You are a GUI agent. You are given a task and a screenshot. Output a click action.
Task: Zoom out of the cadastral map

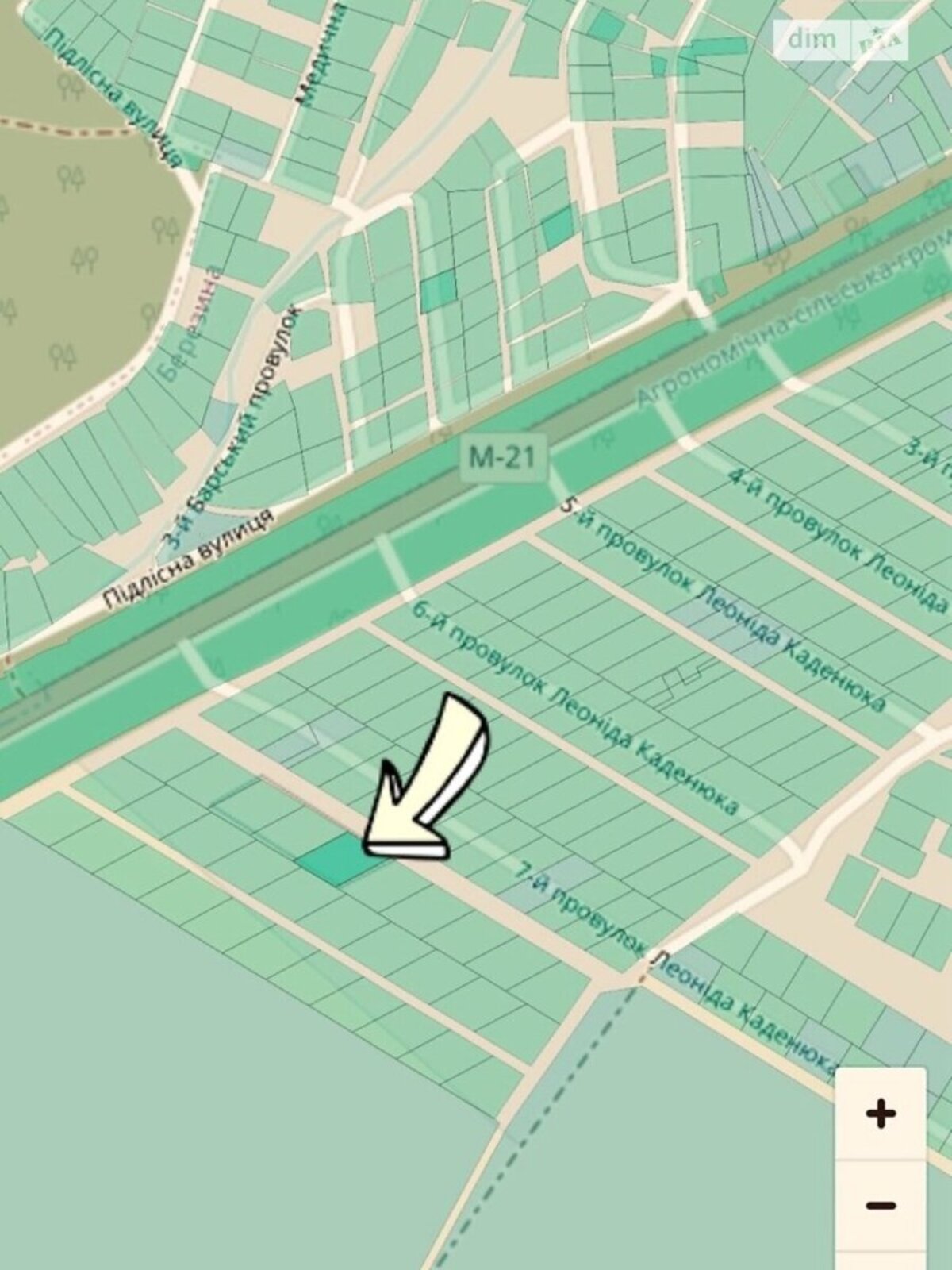click(881, 1205)
